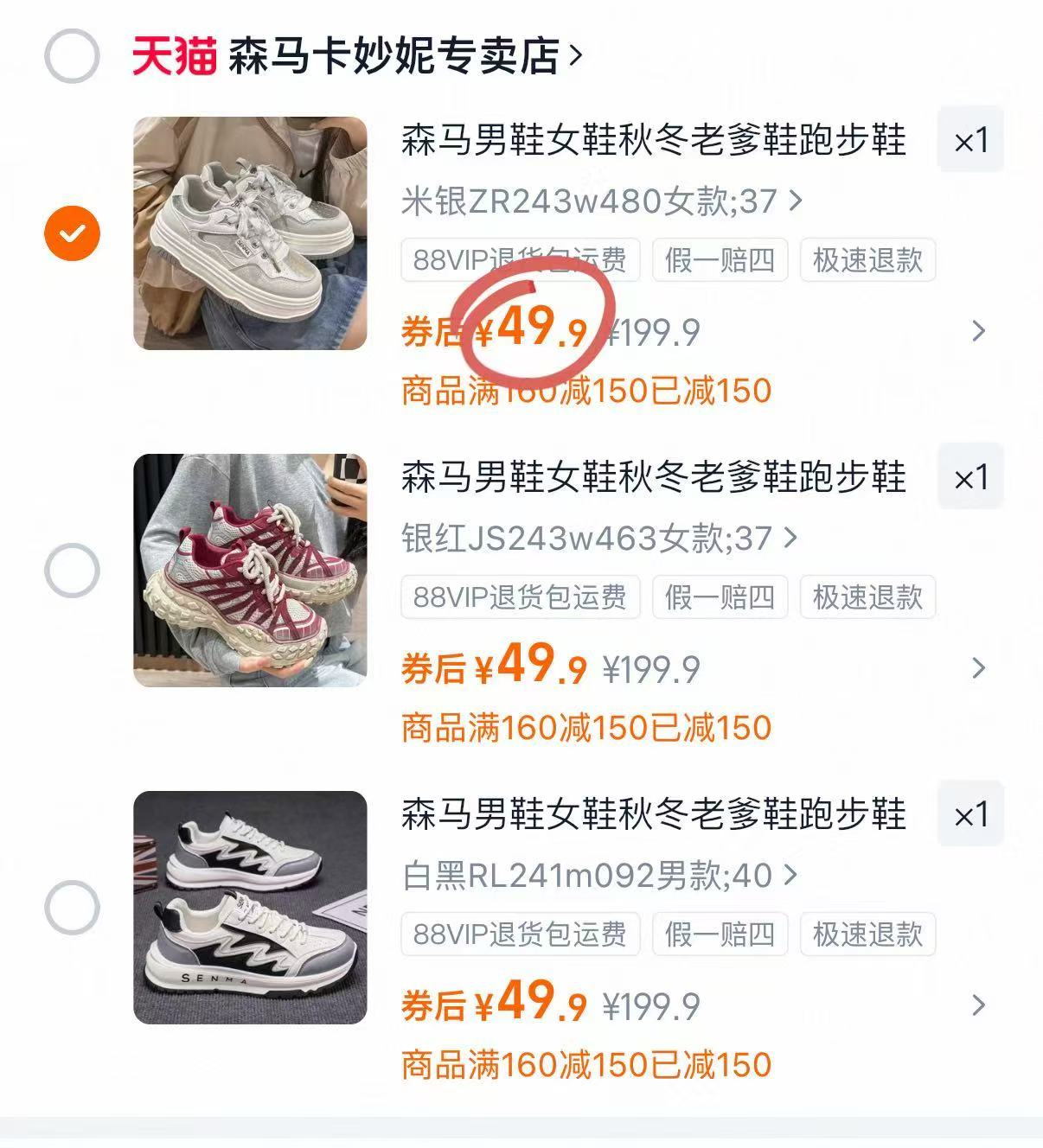Tap the 商品满160减150已减150 promotion text

pos(588,393)
